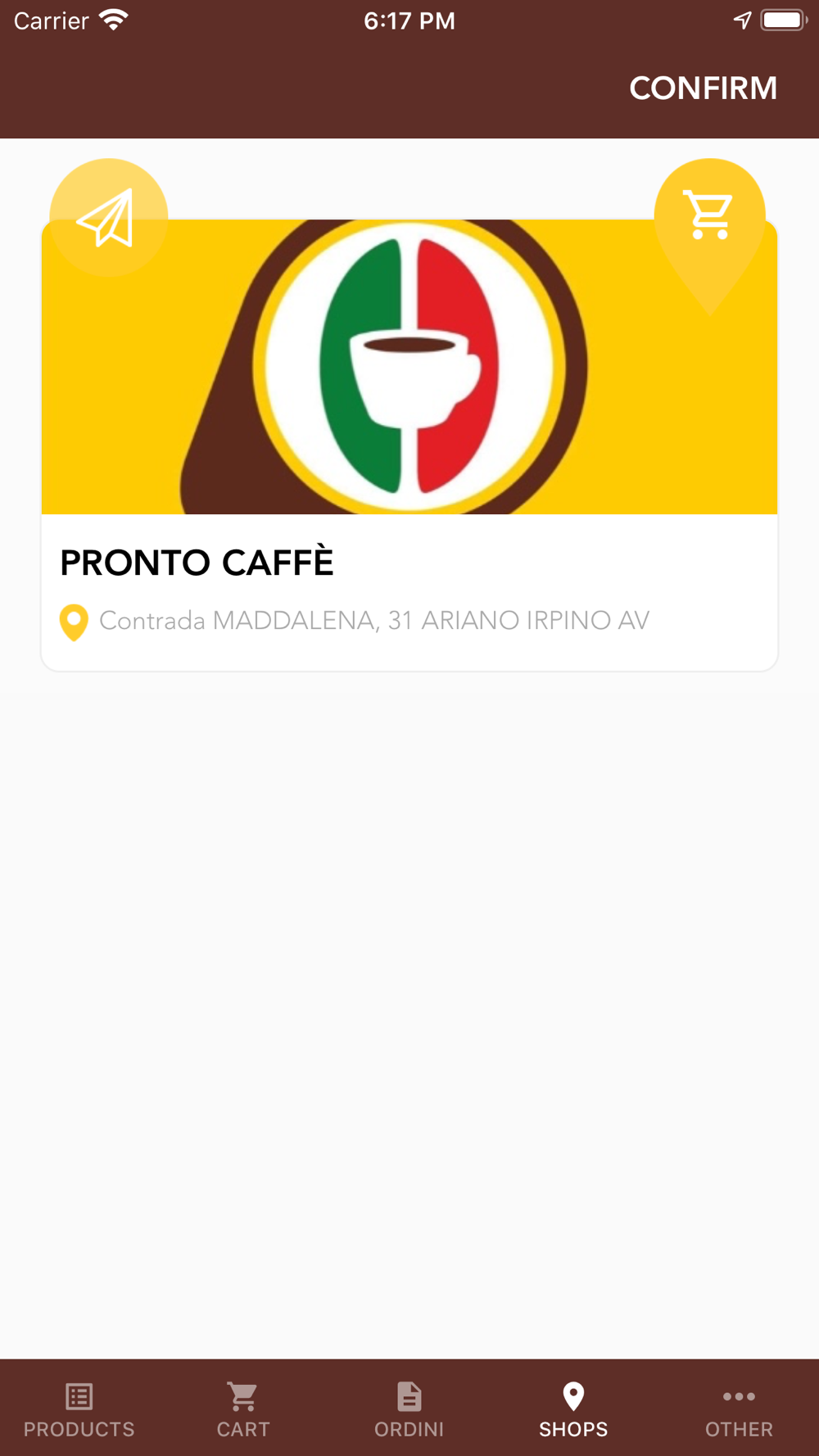Select the Shops tab
Viewport: 819px width, 1456px height.
(573, 1409)
